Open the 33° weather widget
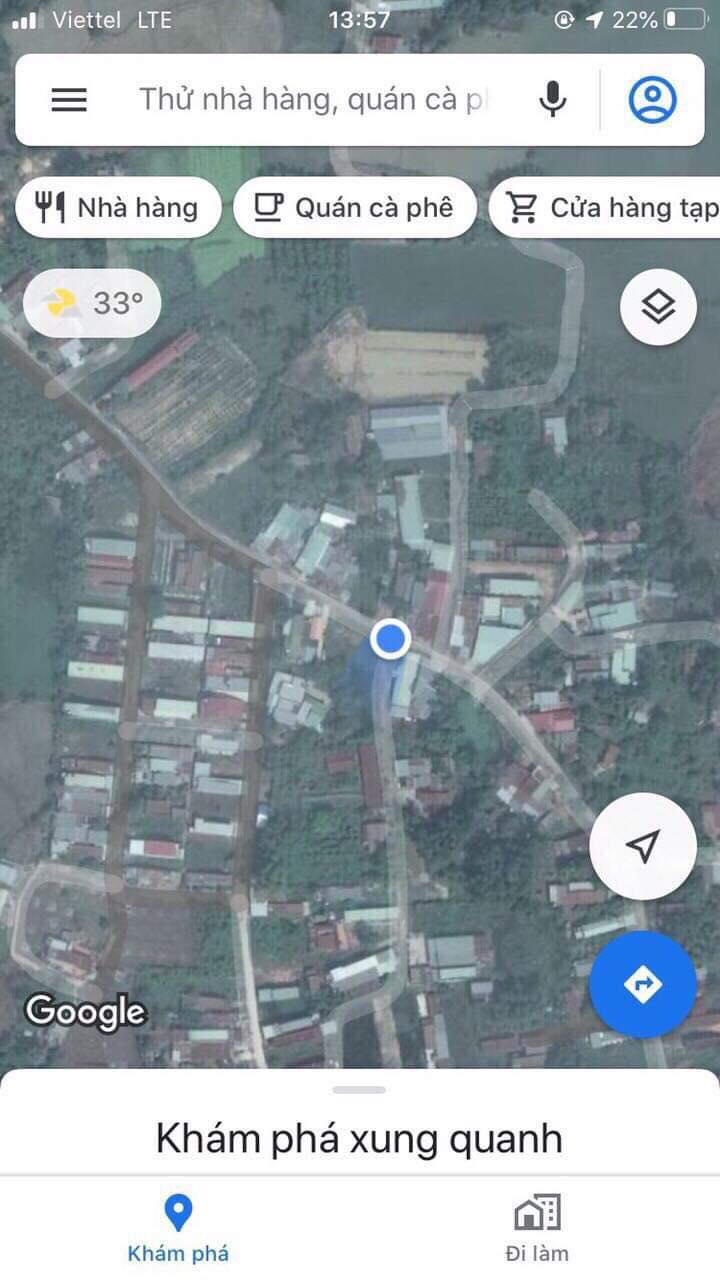The width and height of the screenshot is (720, 1280). click(92, 303)
